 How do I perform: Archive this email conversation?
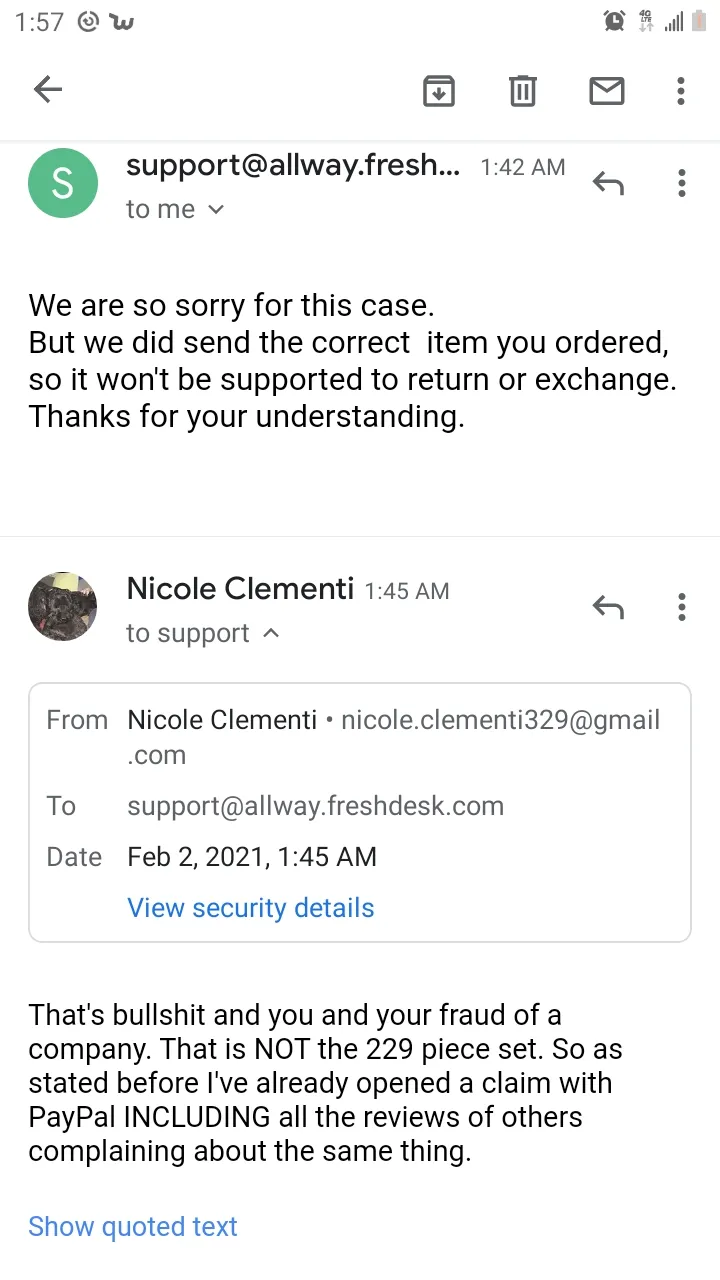point(438,91)
